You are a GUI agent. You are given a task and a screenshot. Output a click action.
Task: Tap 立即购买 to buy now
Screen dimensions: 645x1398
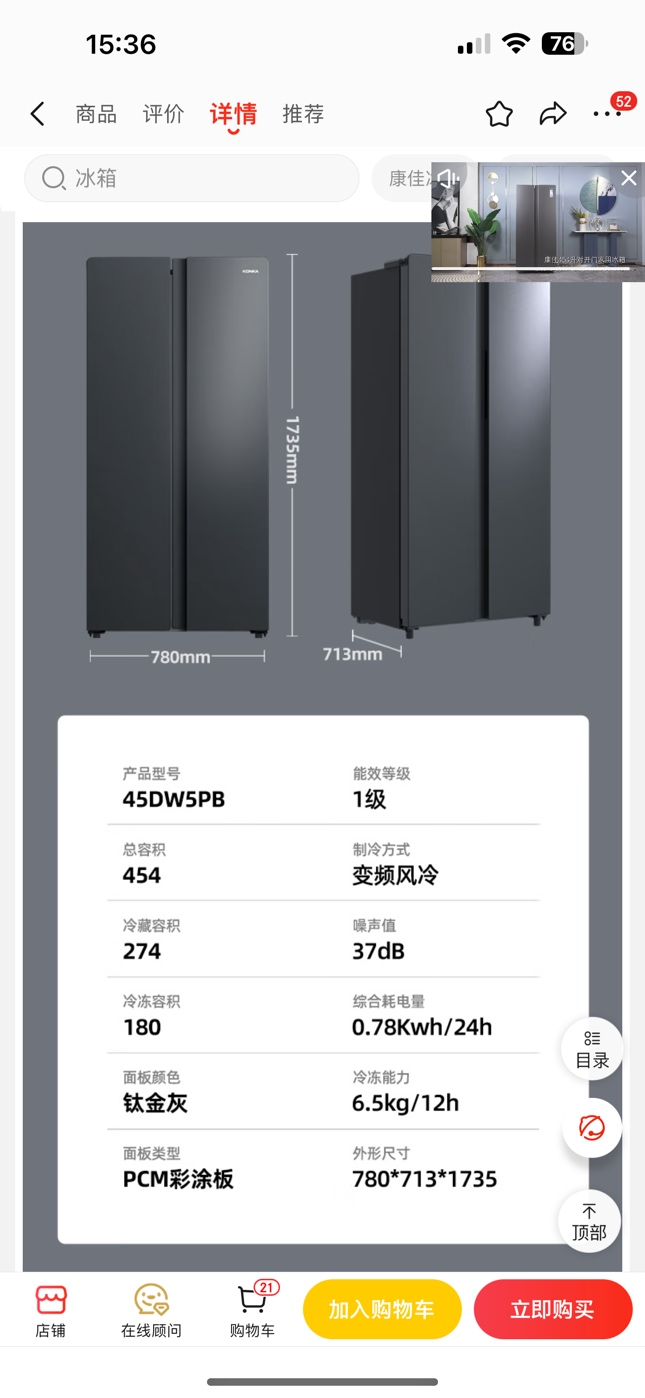pos(552,1309)
